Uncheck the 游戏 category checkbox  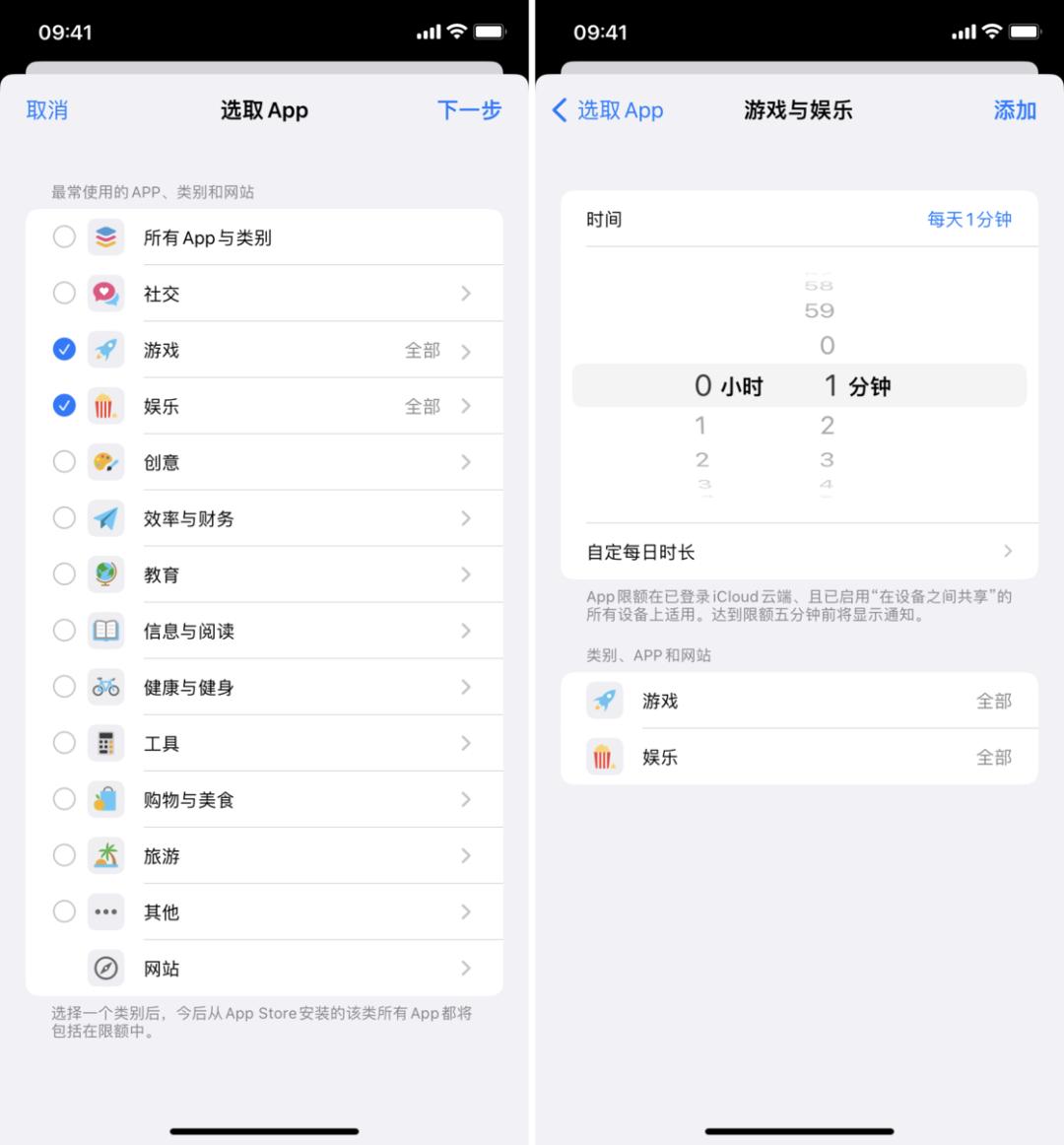coord(64,349)
